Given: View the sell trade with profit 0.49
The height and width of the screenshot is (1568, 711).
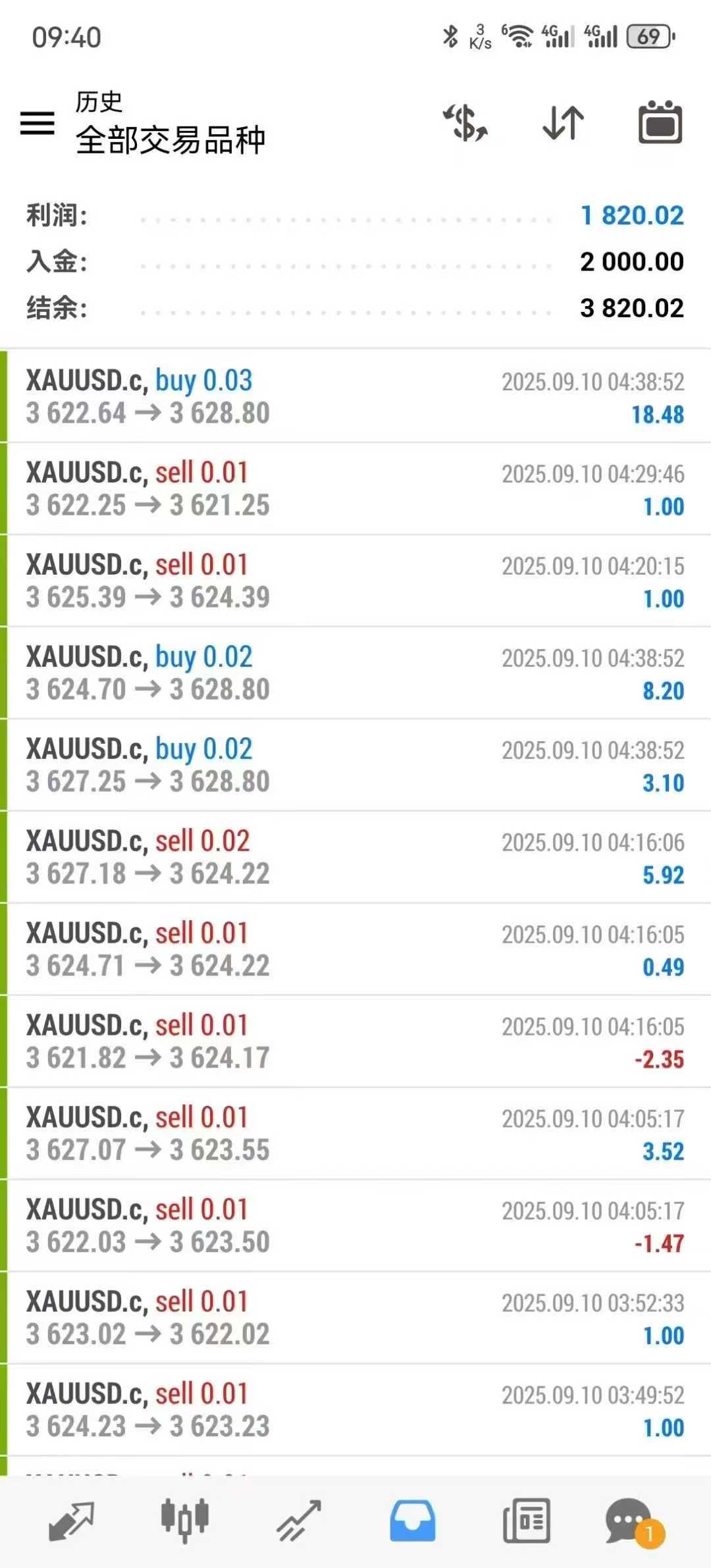Looking at the screenshot, I should click(x=355, y=950).
